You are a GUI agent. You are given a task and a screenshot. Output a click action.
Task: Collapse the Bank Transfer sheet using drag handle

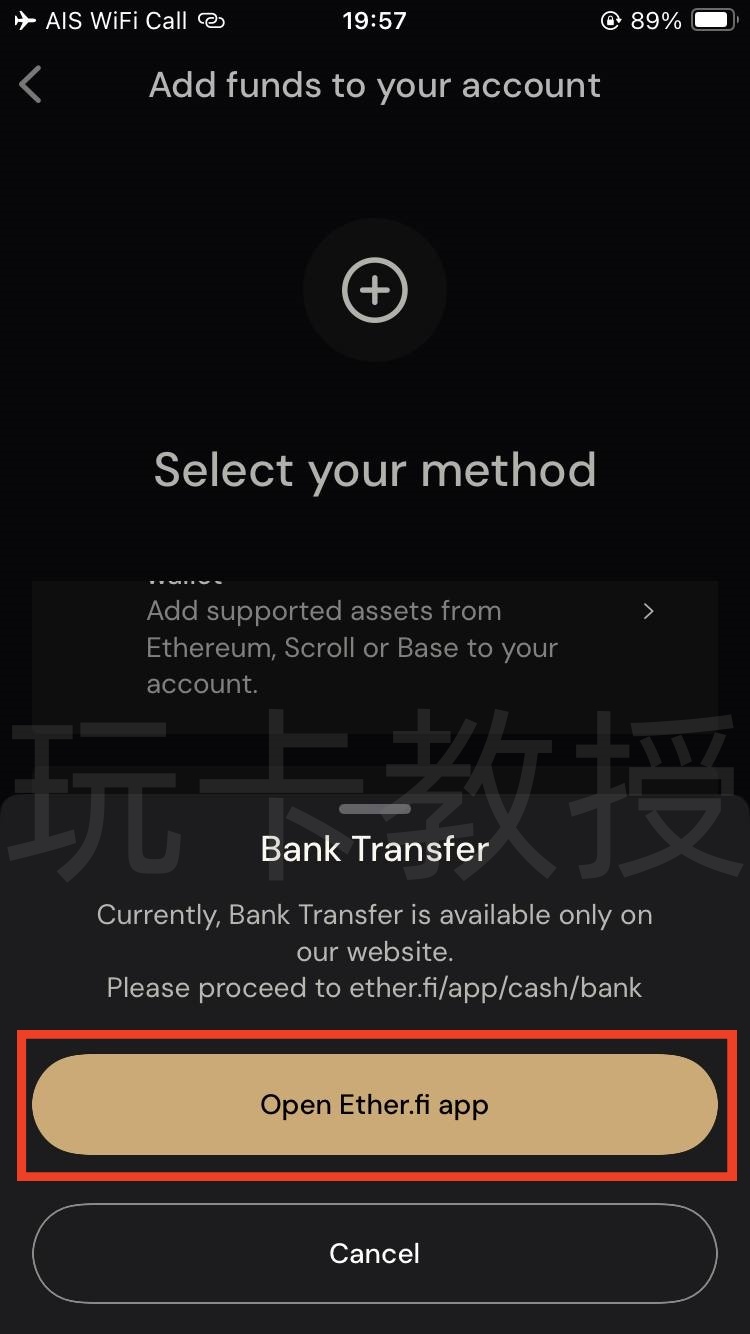[x=374, y=808]
